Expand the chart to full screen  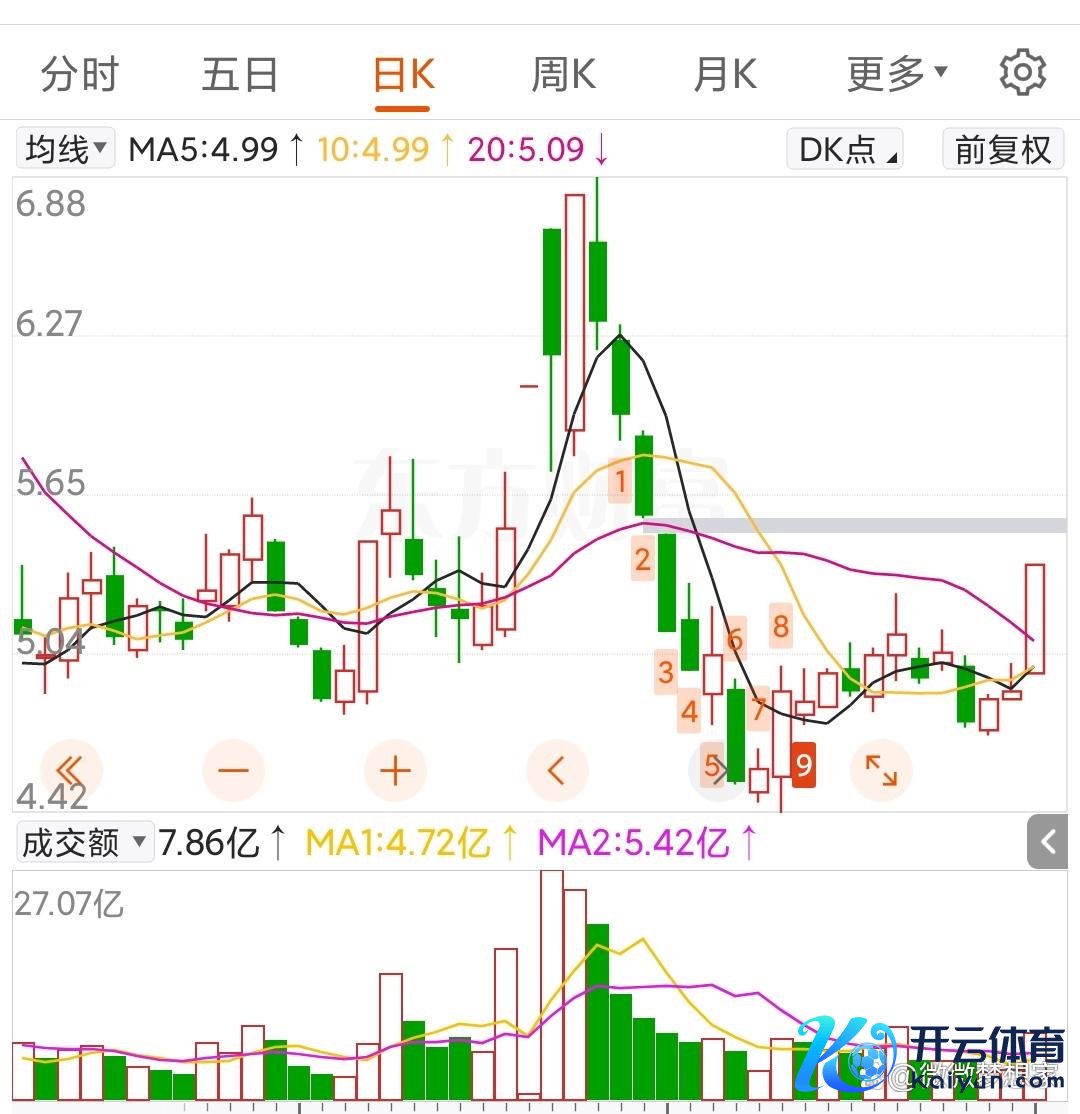[x=881, y=770]
